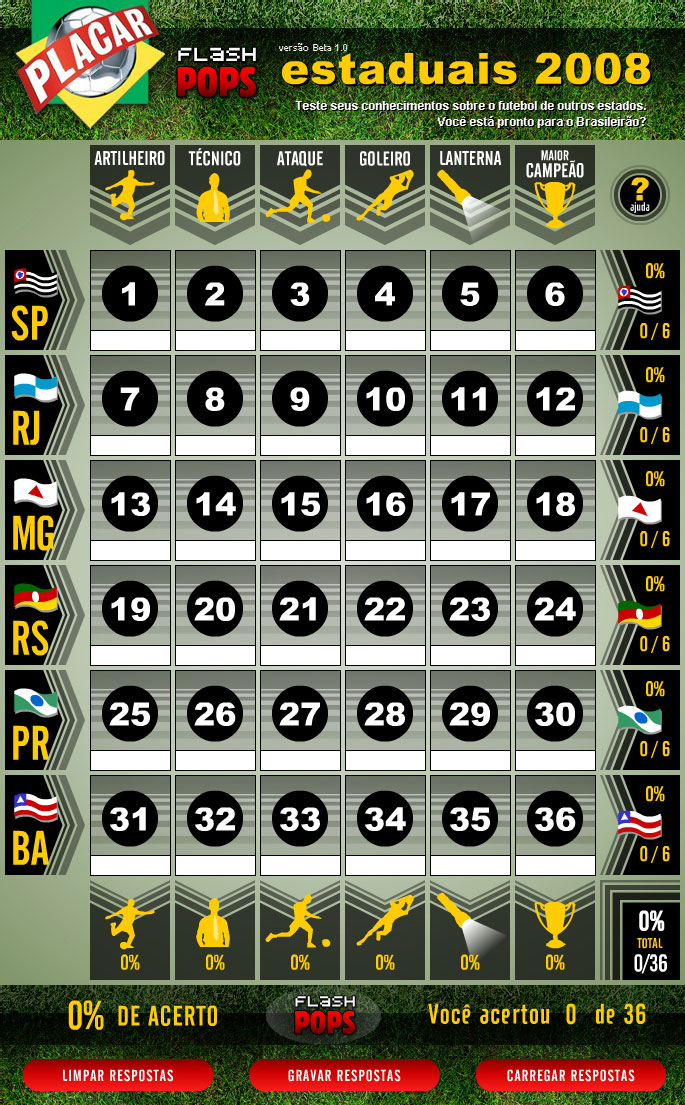Select answer field under number 34
The width and height of the screenshot is (685, 1105).
coord(385,865)
